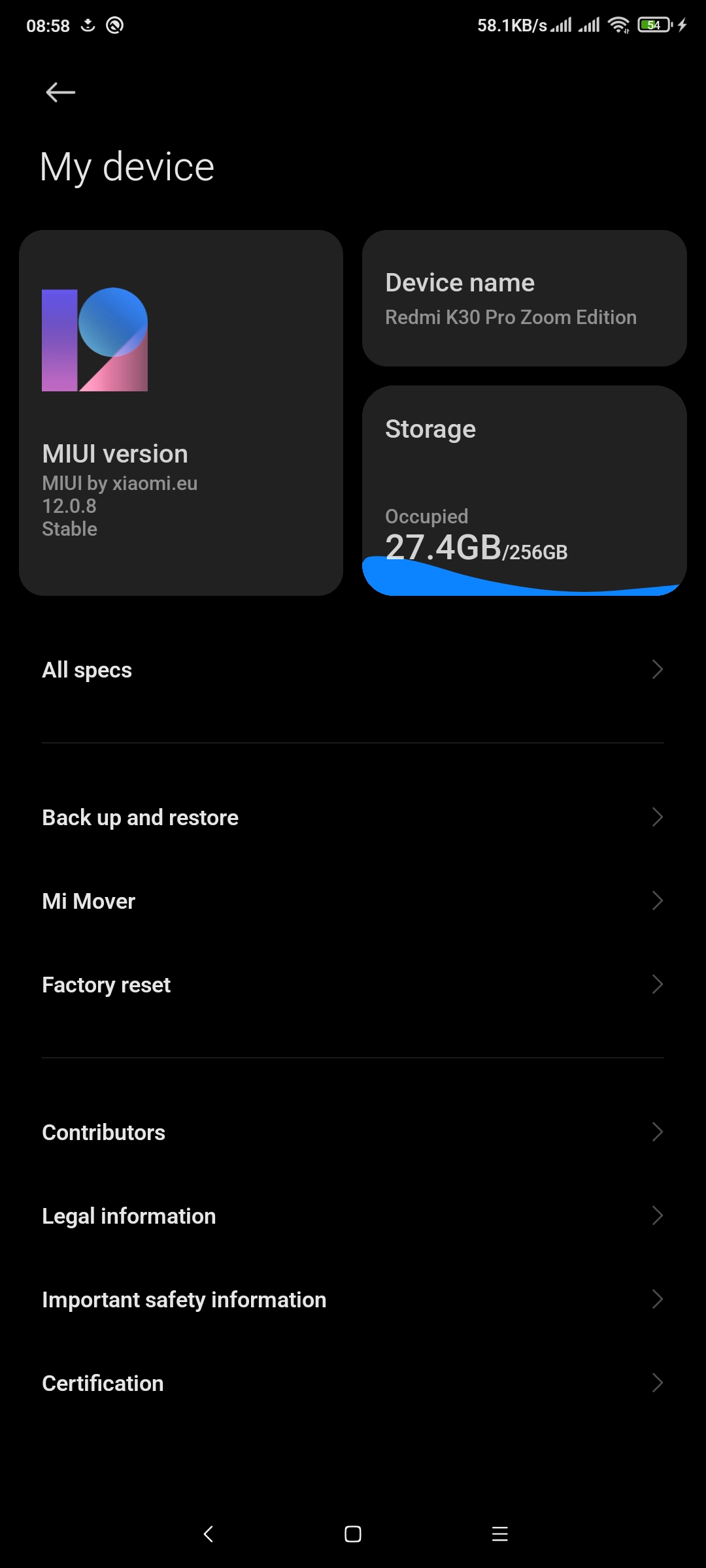Open the Device name card

click(x=524, y=298)
